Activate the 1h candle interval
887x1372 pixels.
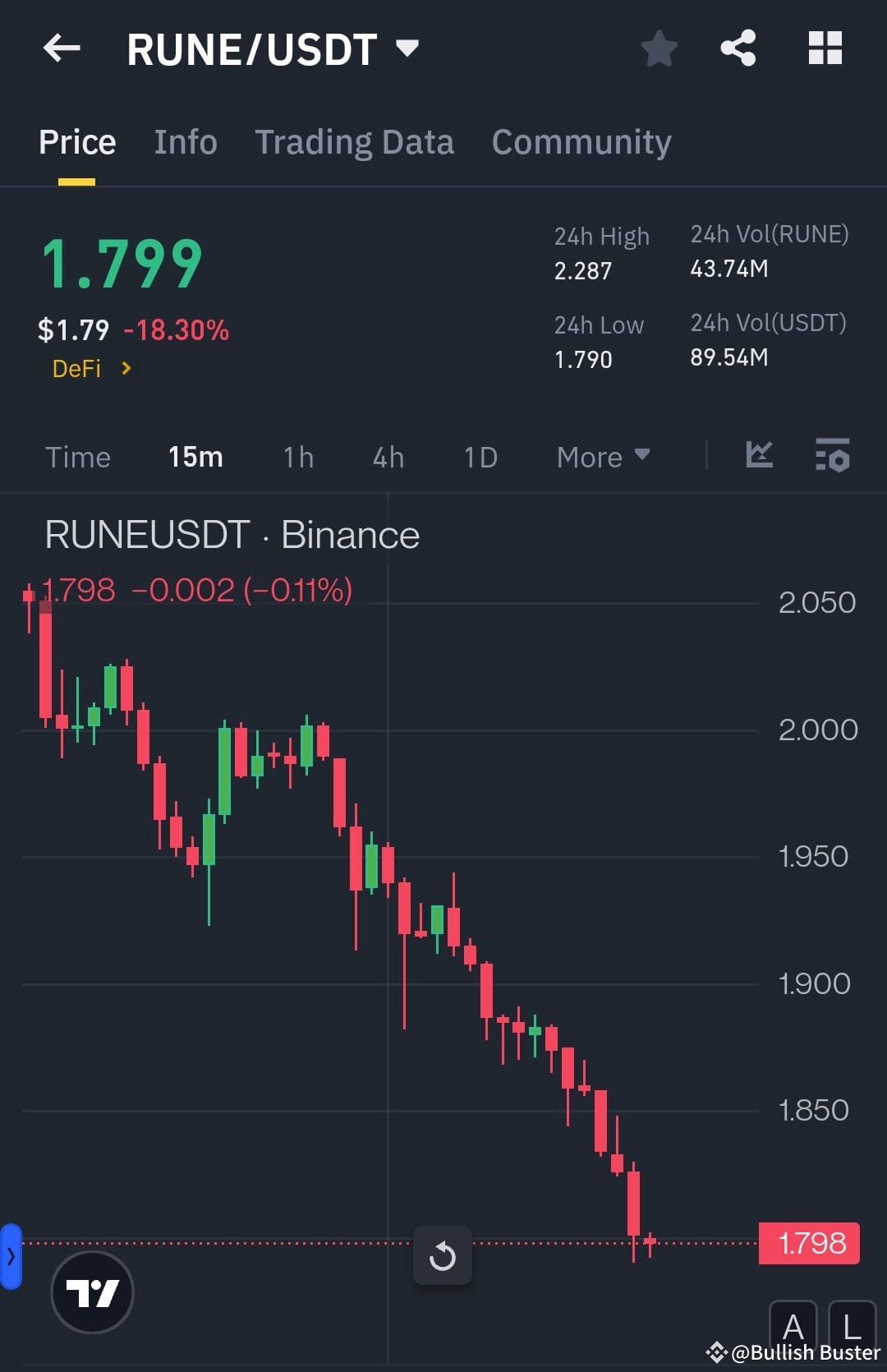click(297, 457)
